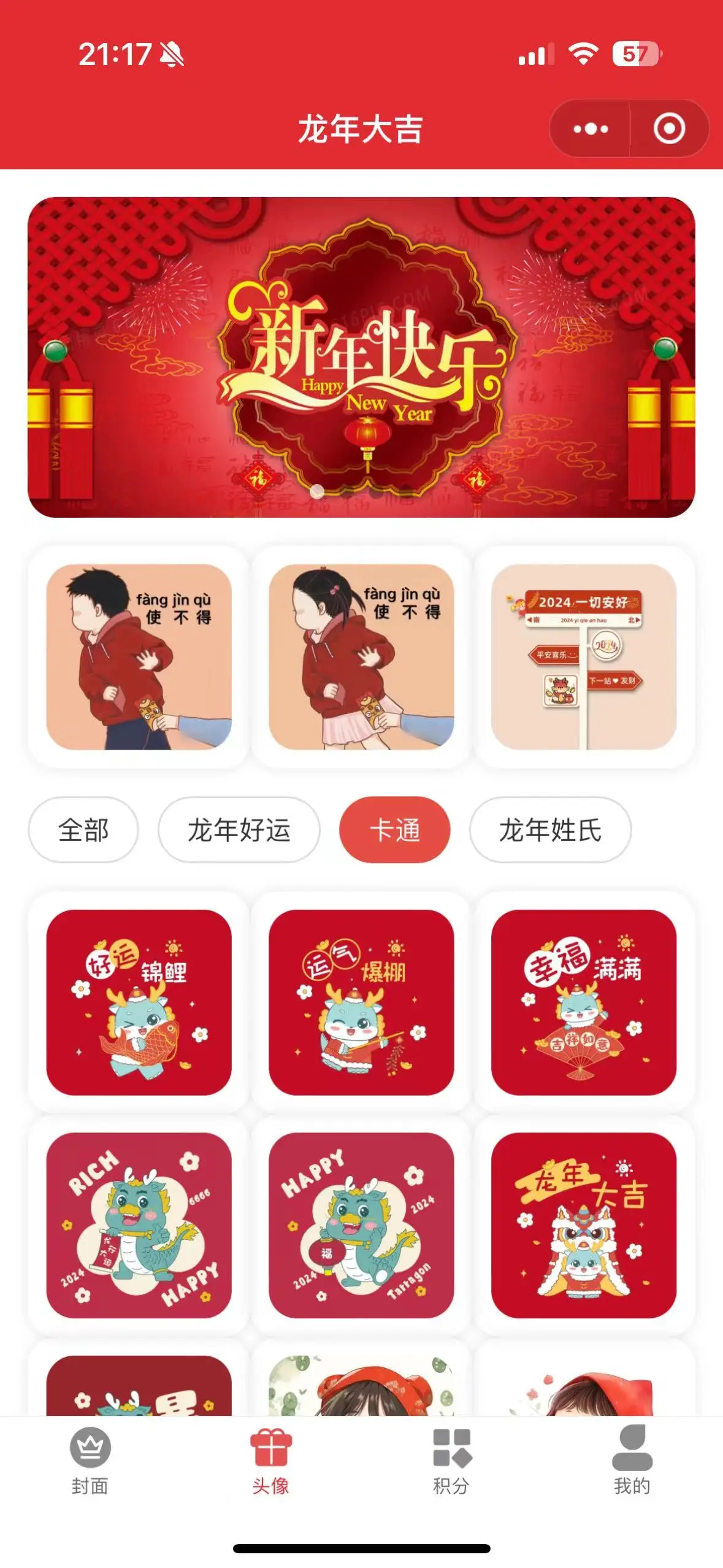Open the girl in pink skirt avatar
The width and height of the screenshot is (723, 1568).
point(361,656)
